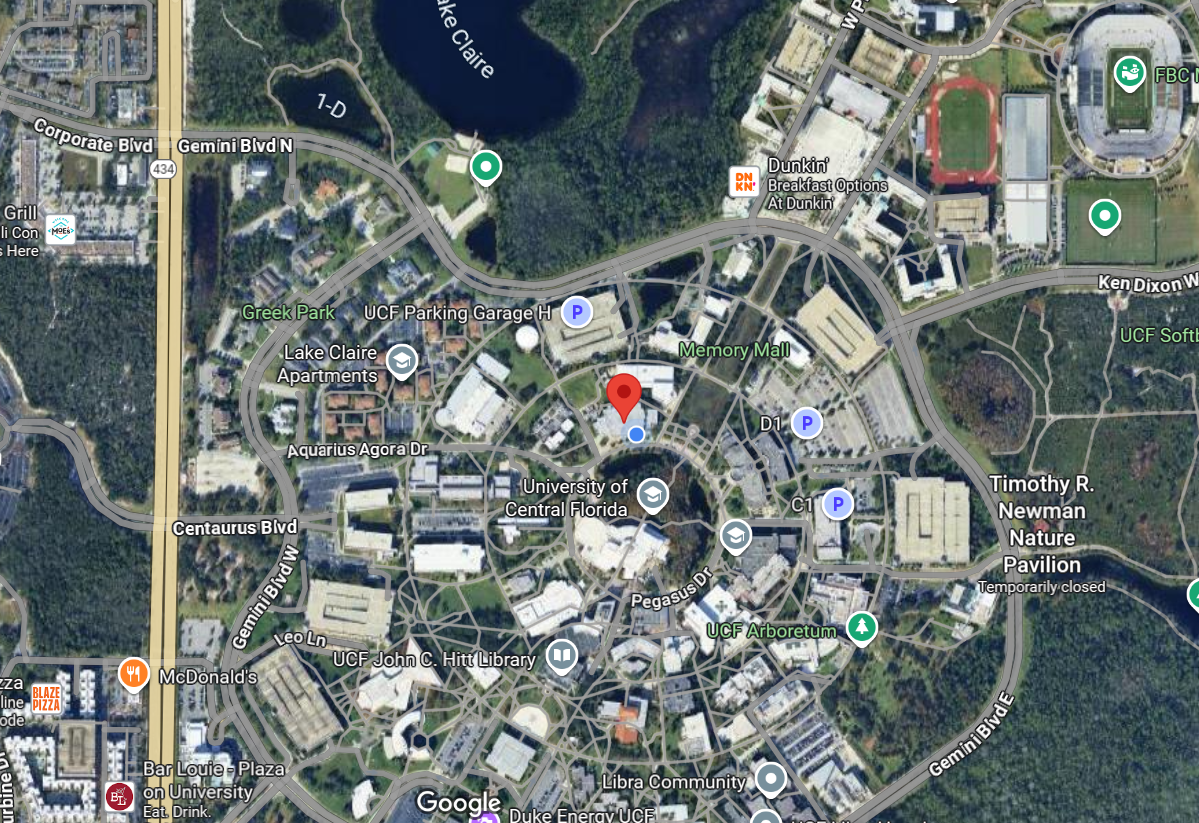Tap the UCF Arboretum tree marker
Viewport: 1199px width, 823px height.
[861, 628]
